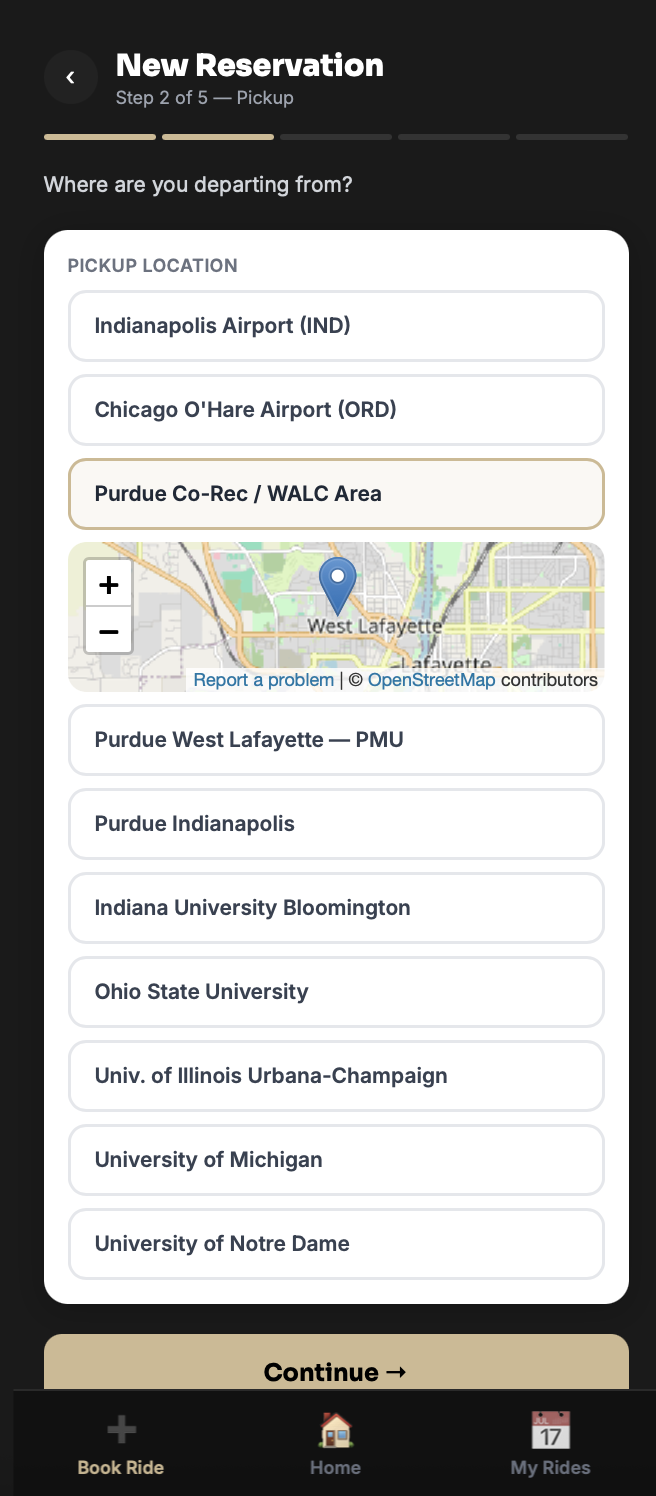Select Purdue Co-Rec / WALC Area
Image resolution: width=656 pixels, height=1496 pixels.
point(336,494)
